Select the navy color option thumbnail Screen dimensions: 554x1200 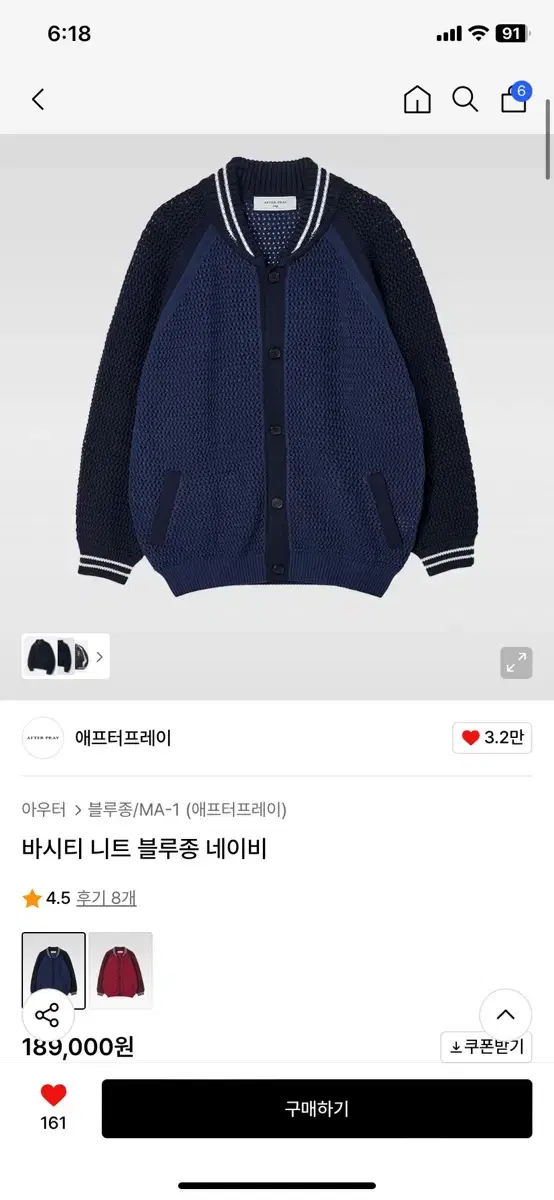[54, 970]
